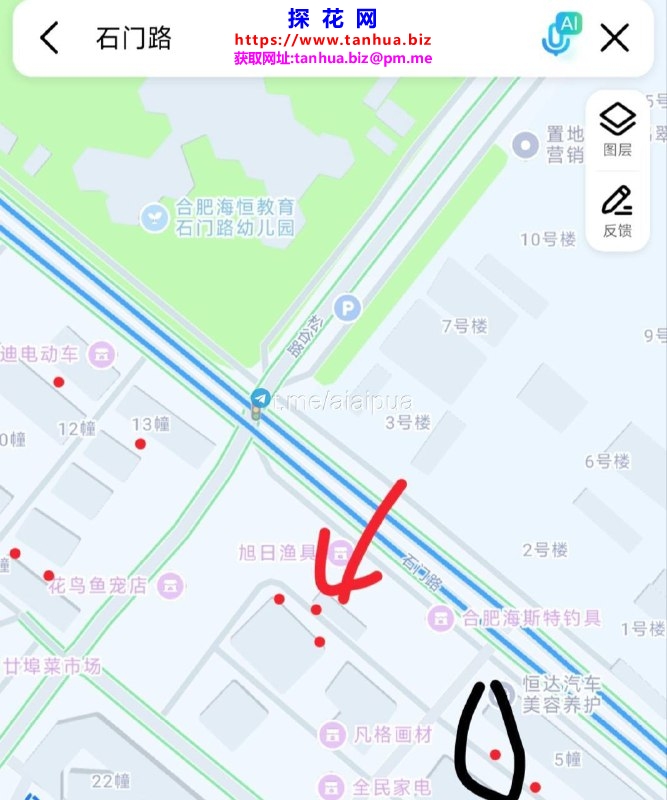The width and height of the screenshot is (667, 800).
Task: Open the 旭日渔具 shop marker
Action: (x=340, y=552)
